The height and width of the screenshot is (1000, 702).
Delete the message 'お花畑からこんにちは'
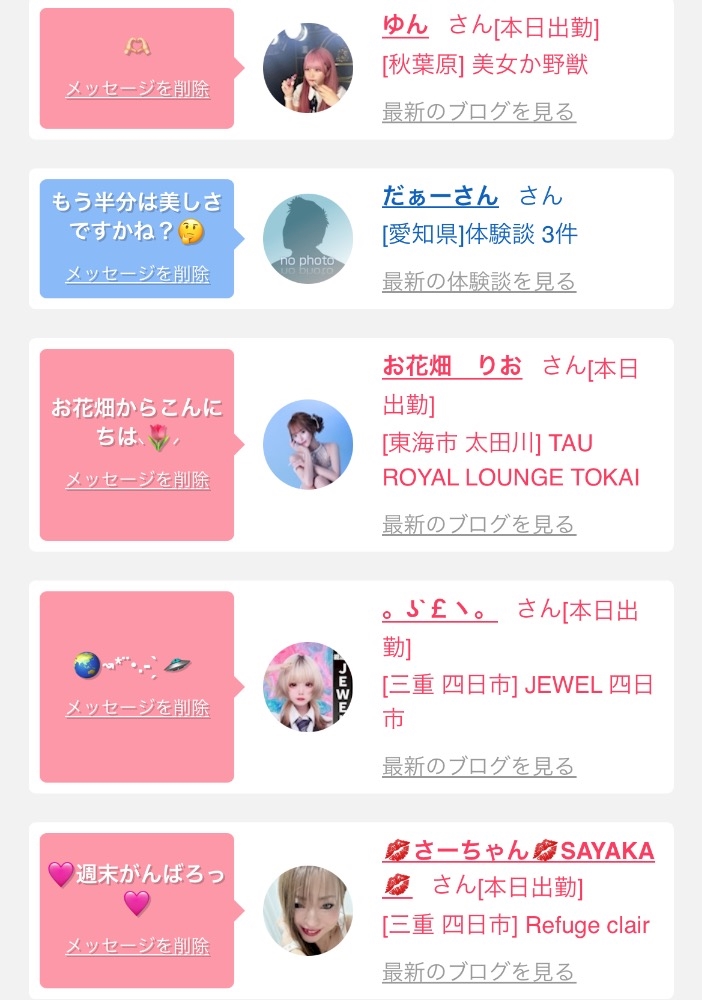[137, 480]
